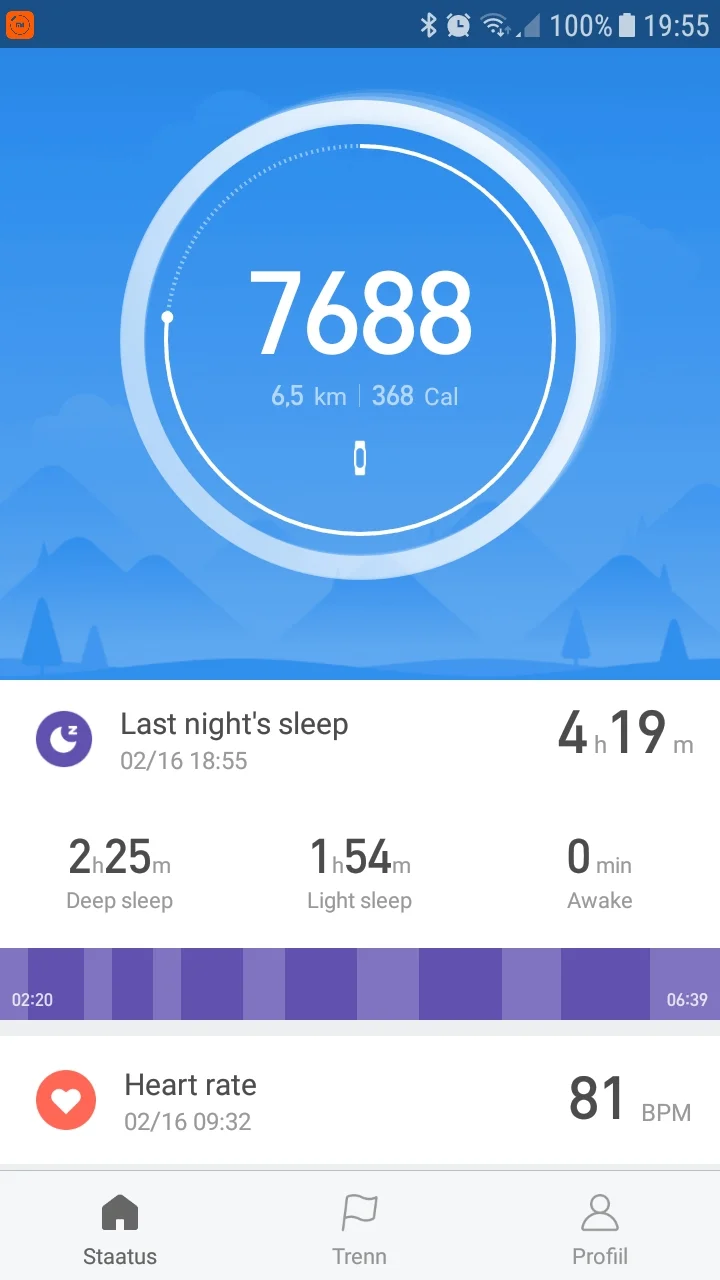Viewport: 720px width, 1280px height.
Task: Open the Heart rate details
Action: pyautogui.click(x=360, y=1100)
